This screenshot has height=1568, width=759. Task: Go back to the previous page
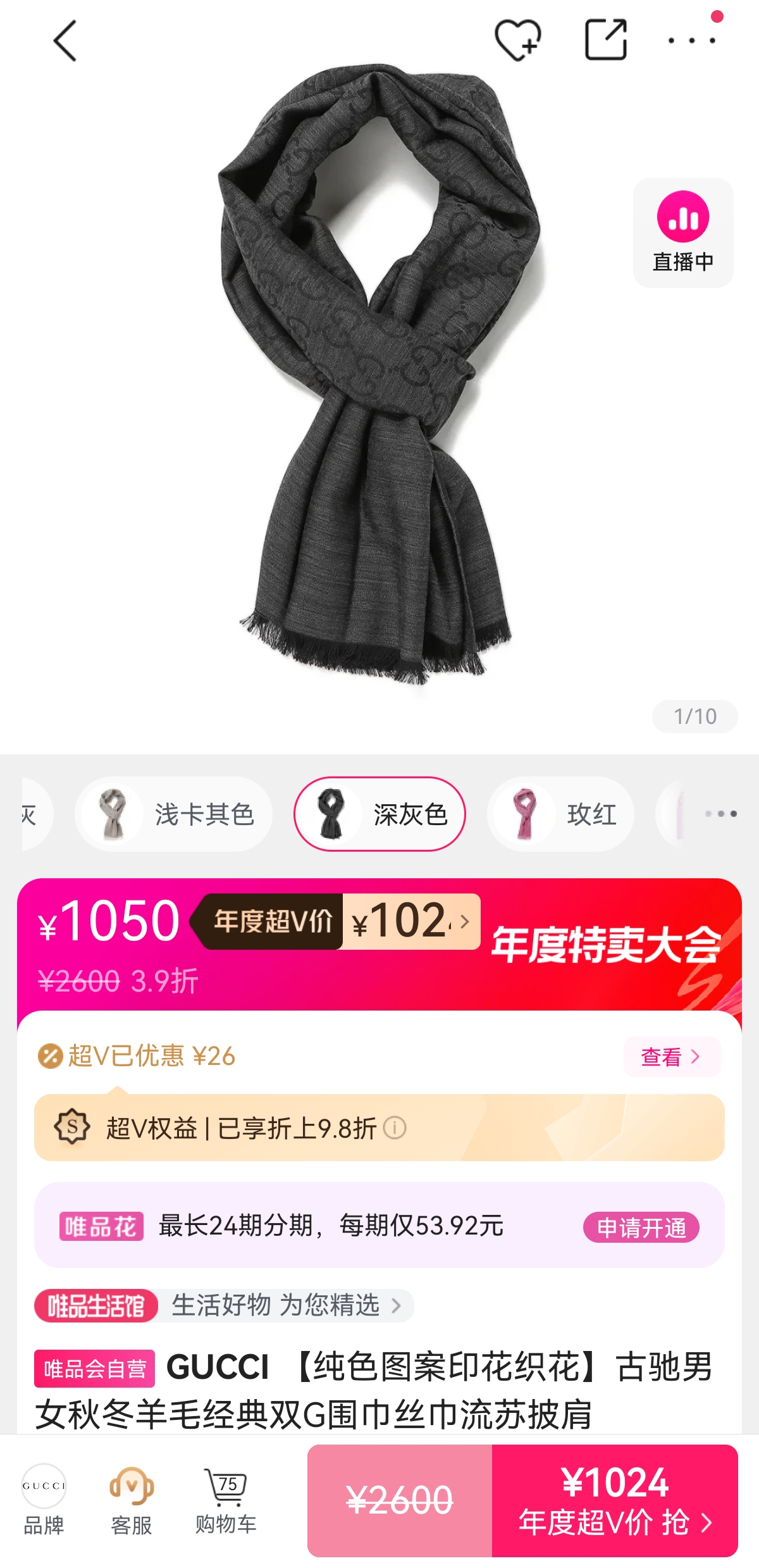click(x=65, y=40)
